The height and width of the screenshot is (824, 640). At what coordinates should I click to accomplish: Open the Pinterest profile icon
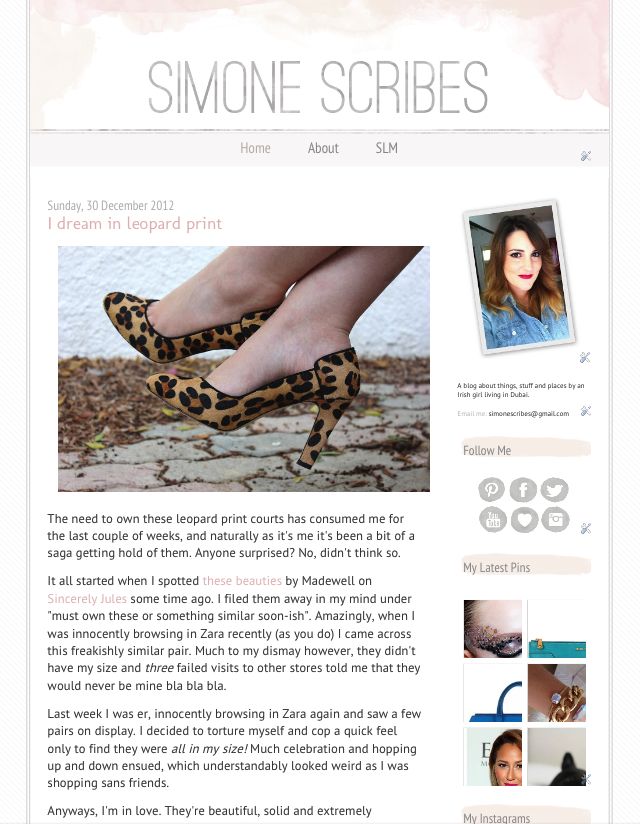pos(491,489)
